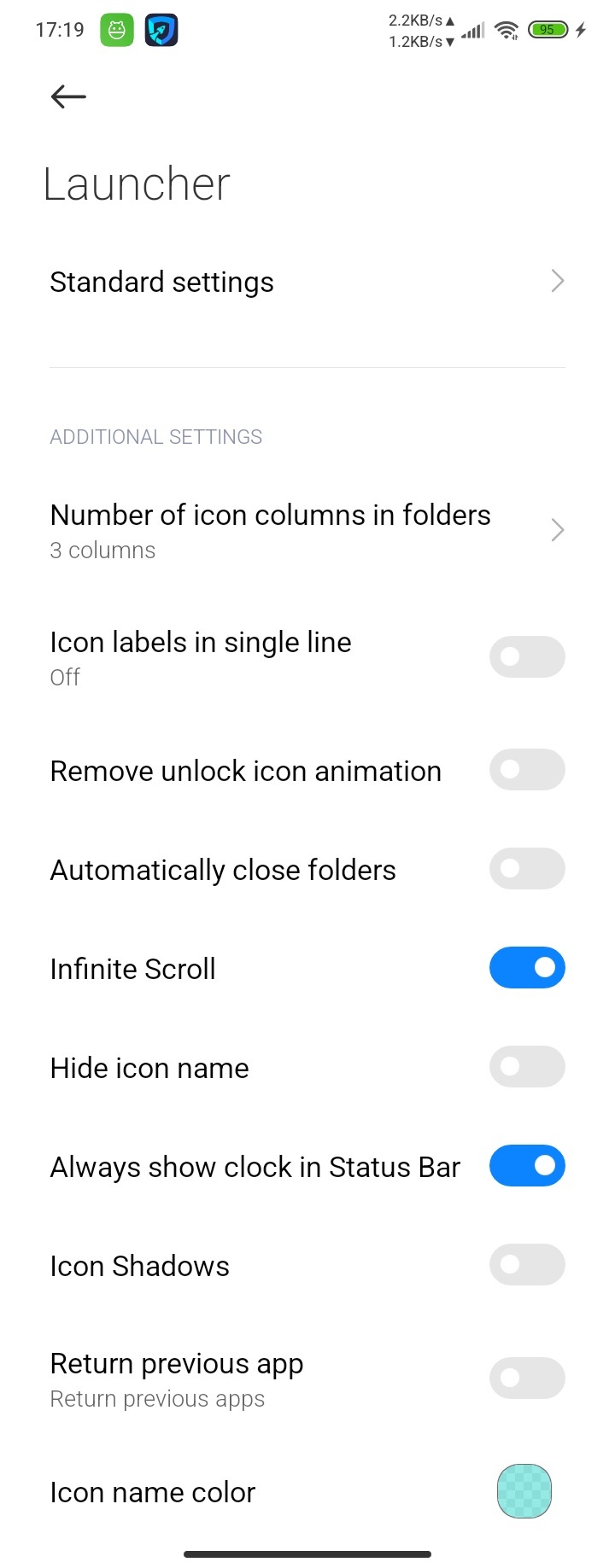
Task: Enable Automatically close folders
Action: tap(526, 869)
